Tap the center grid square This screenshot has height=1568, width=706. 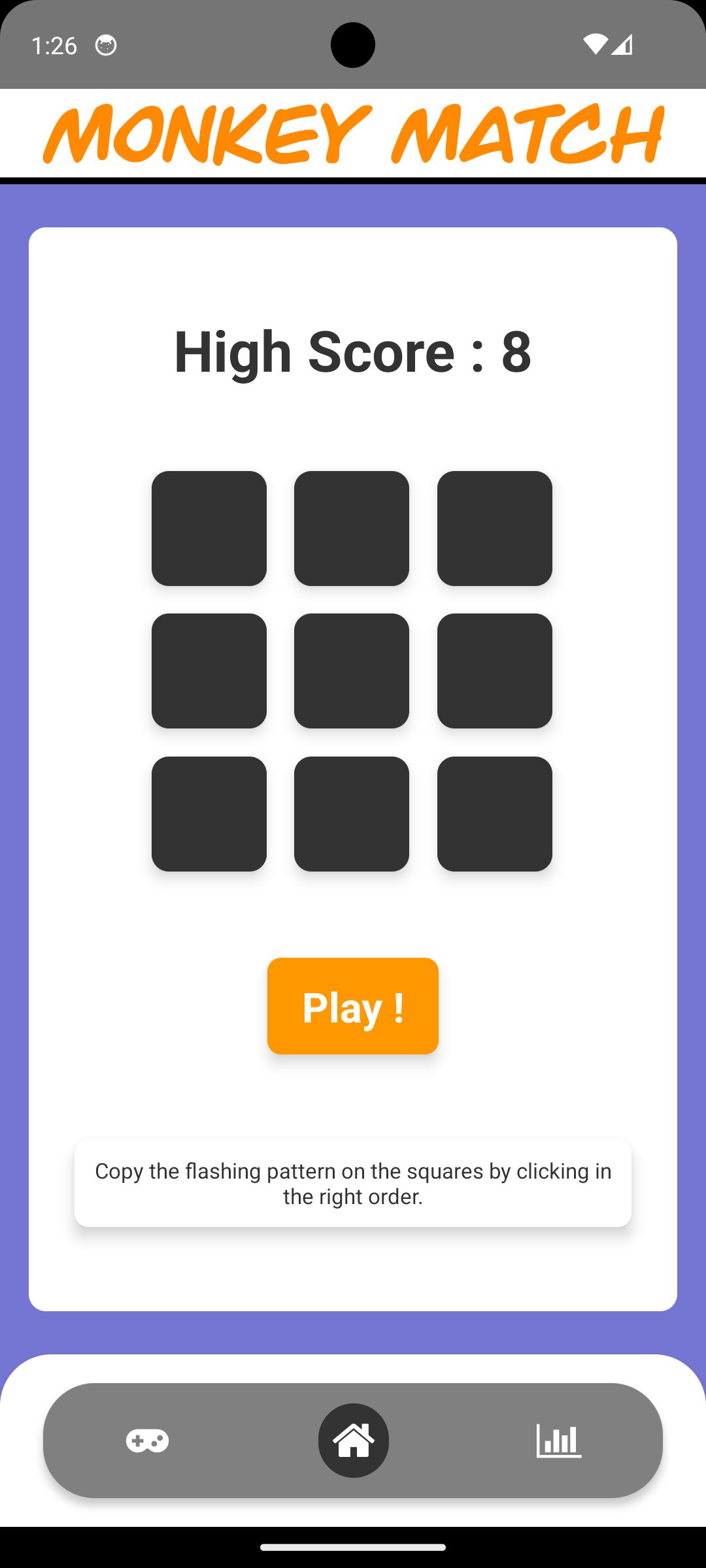(x=352, y=670)
